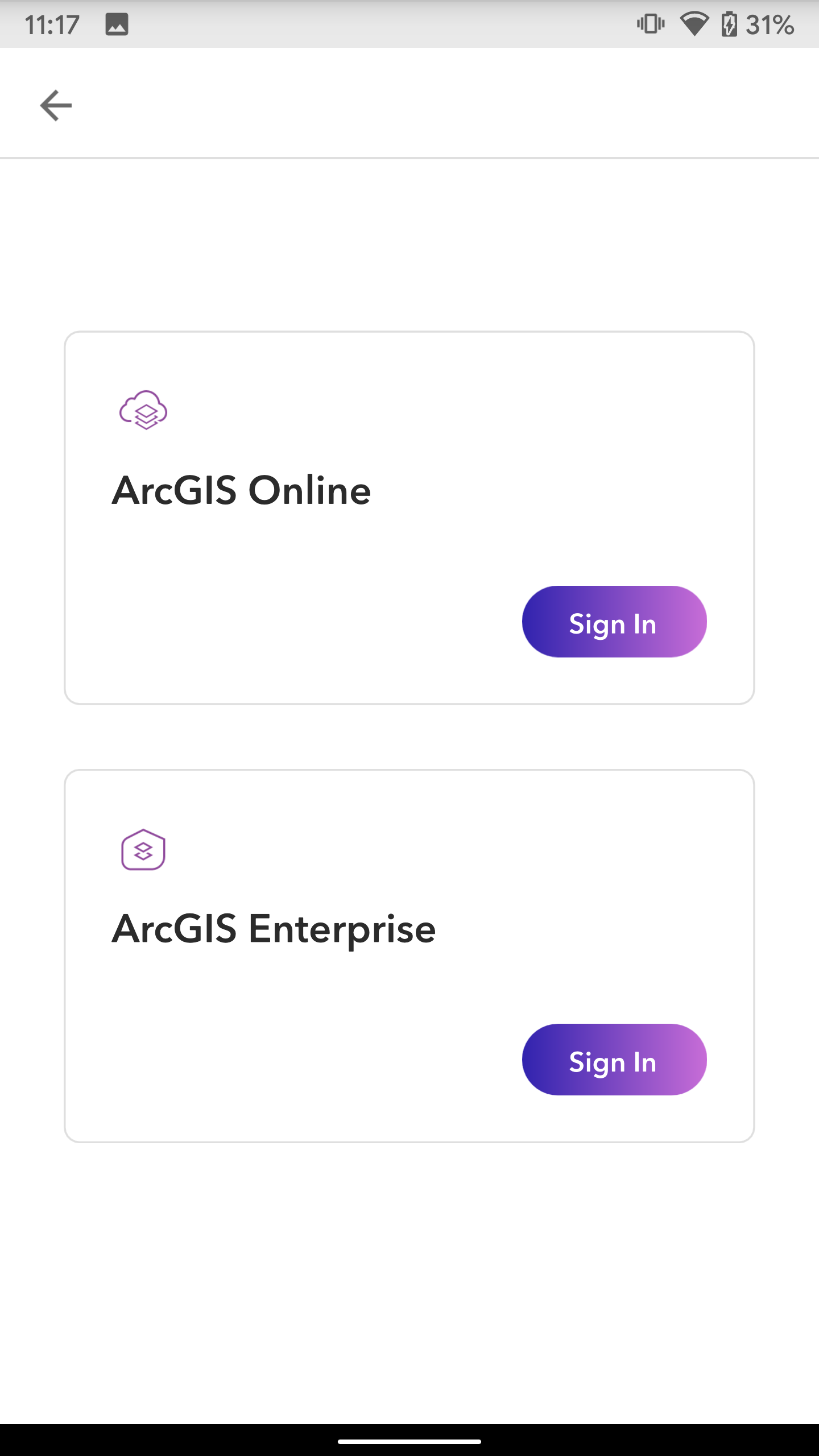Screen dimensions: 819x1456
Task: Click the ArcGIS Enterprise title text
Action: pyautogui.click(x=274, y=926)
